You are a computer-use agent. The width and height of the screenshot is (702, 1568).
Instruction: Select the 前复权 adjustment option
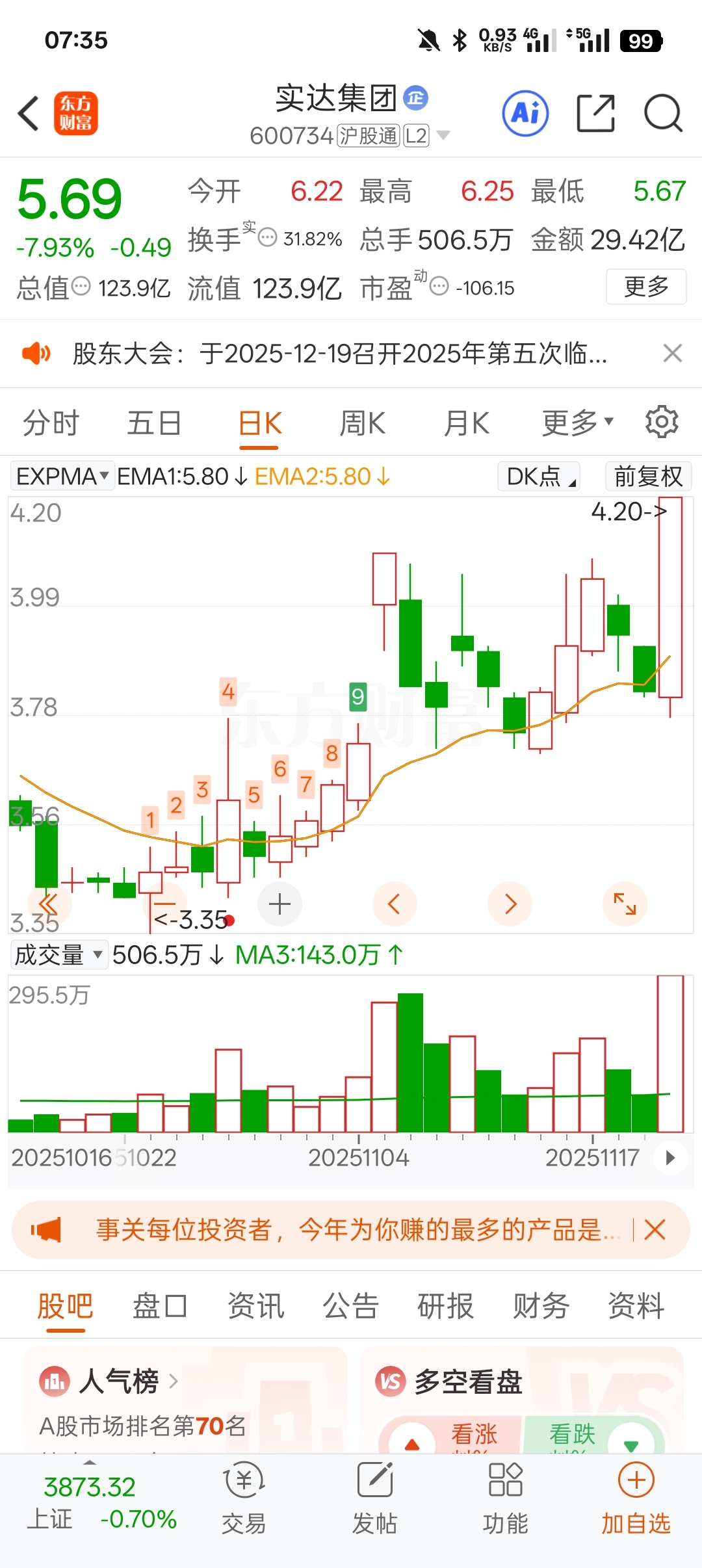coord(647,477)
